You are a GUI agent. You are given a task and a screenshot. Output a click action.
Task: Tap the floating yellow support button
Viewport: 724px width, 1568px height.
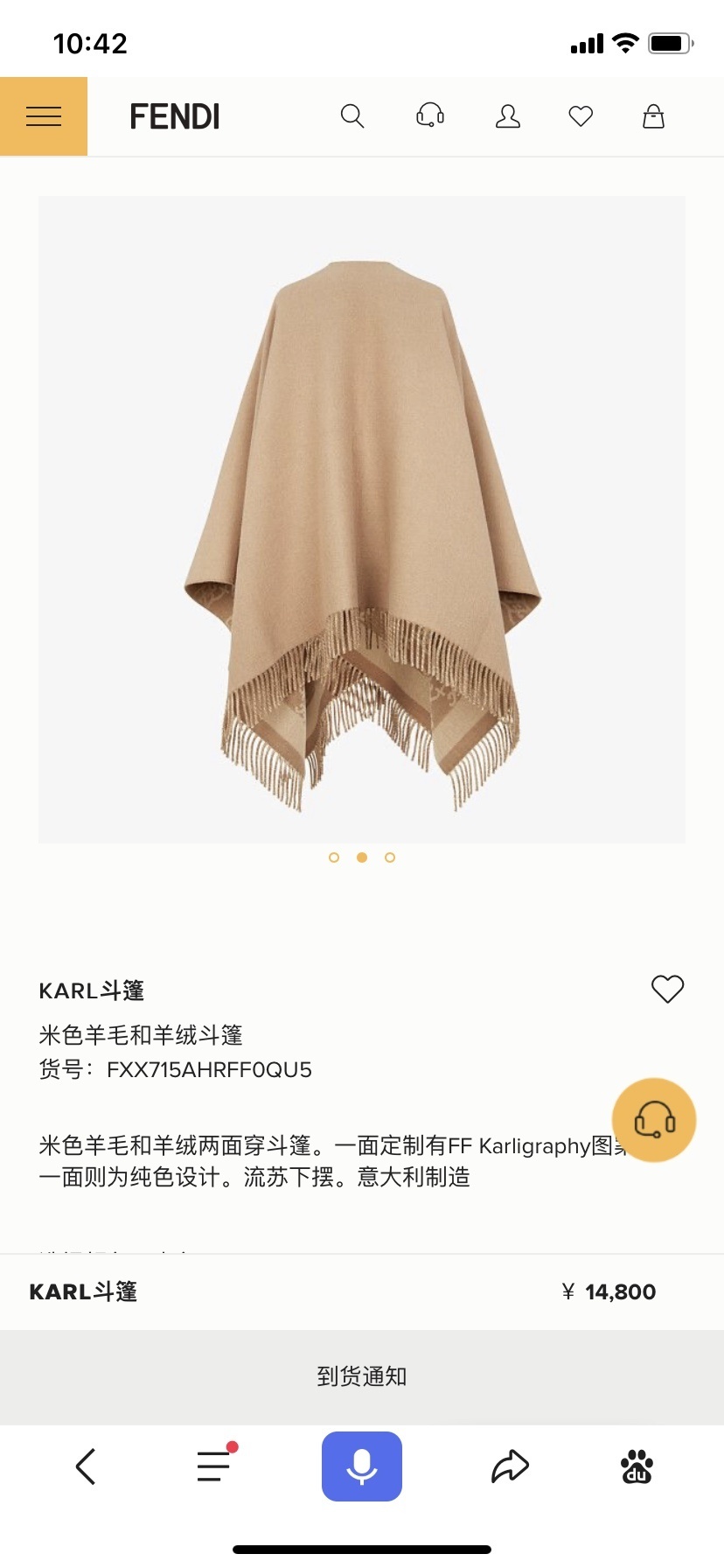[654, 1120]
